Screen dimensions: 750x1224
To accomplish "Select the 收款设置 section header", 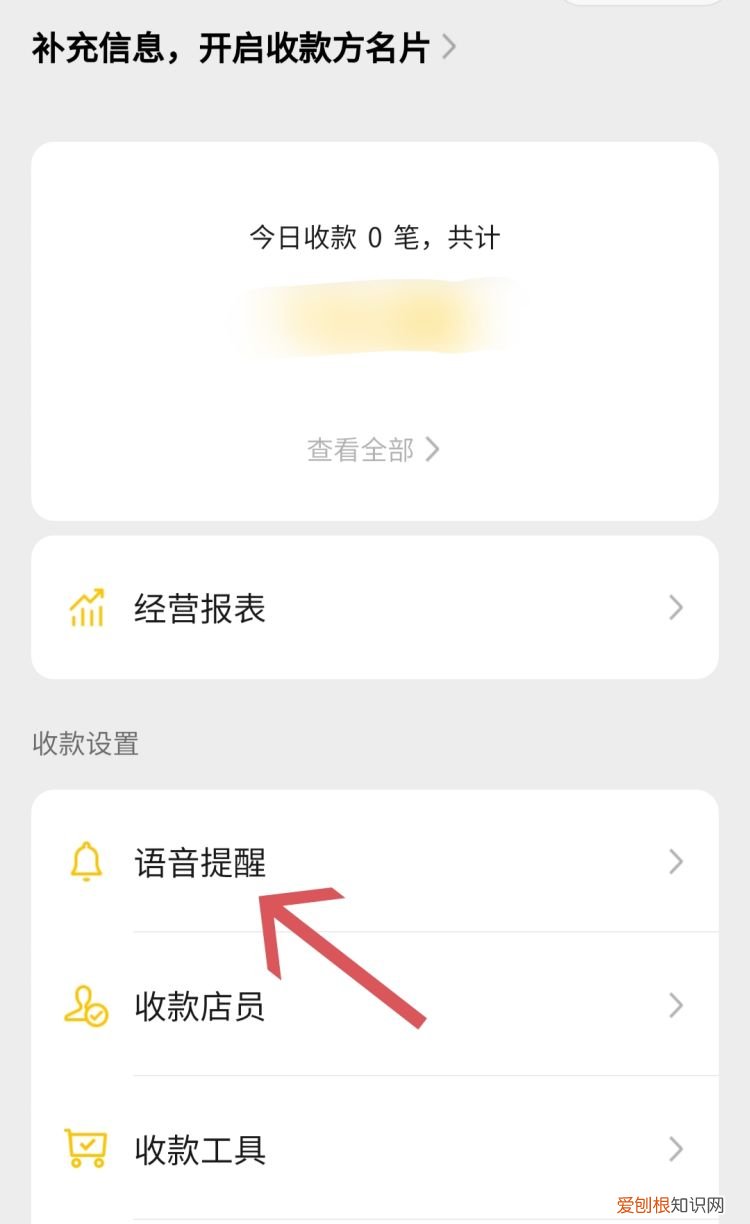I will (x=84, y=744).
